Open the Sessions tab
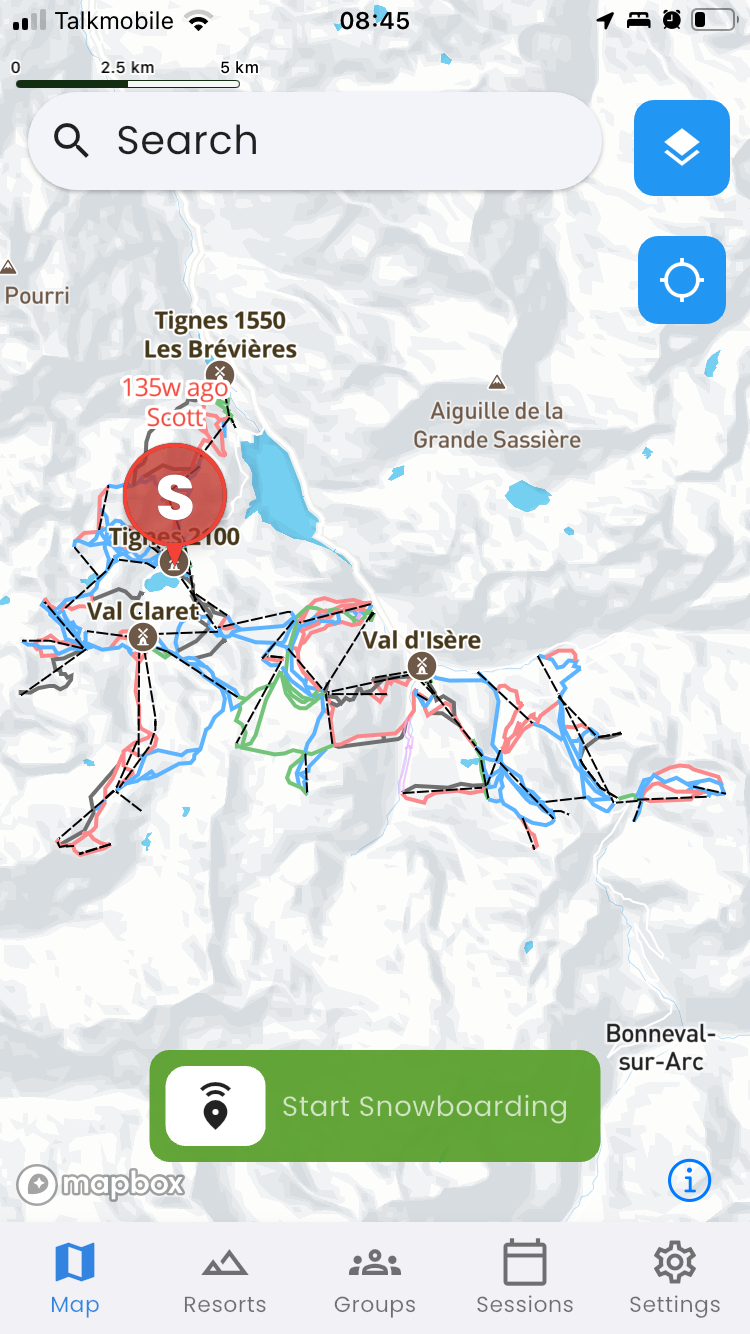The width and height of the screenshot is (750, 1334). pos(525,1278)
